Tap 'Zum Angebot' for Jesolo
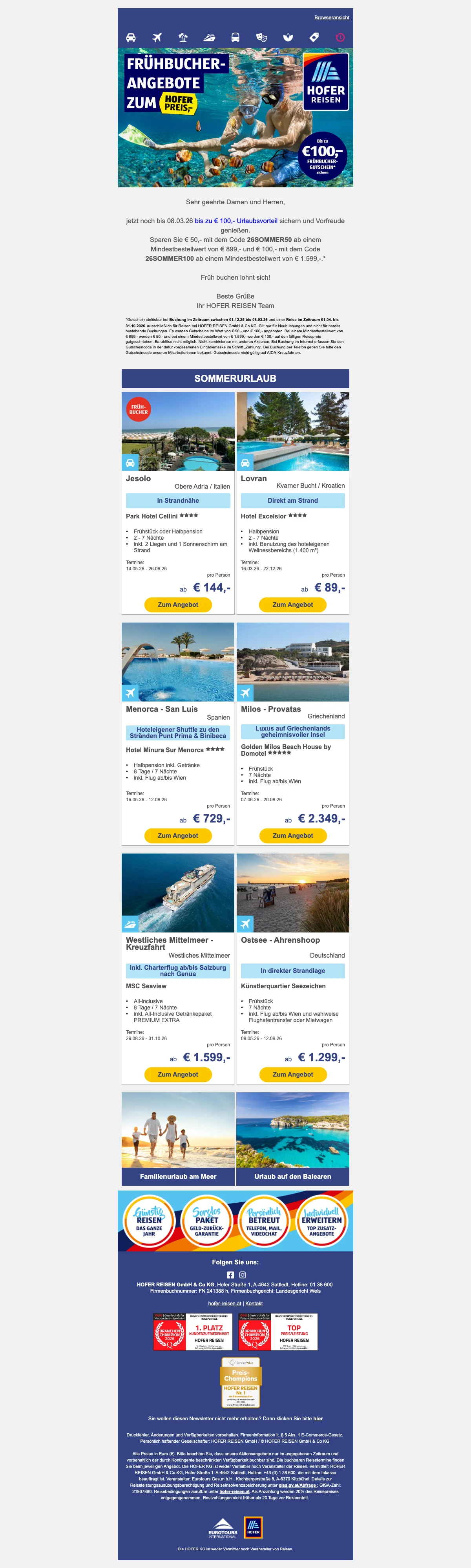471x1568 pixels. tap(178, 604)
